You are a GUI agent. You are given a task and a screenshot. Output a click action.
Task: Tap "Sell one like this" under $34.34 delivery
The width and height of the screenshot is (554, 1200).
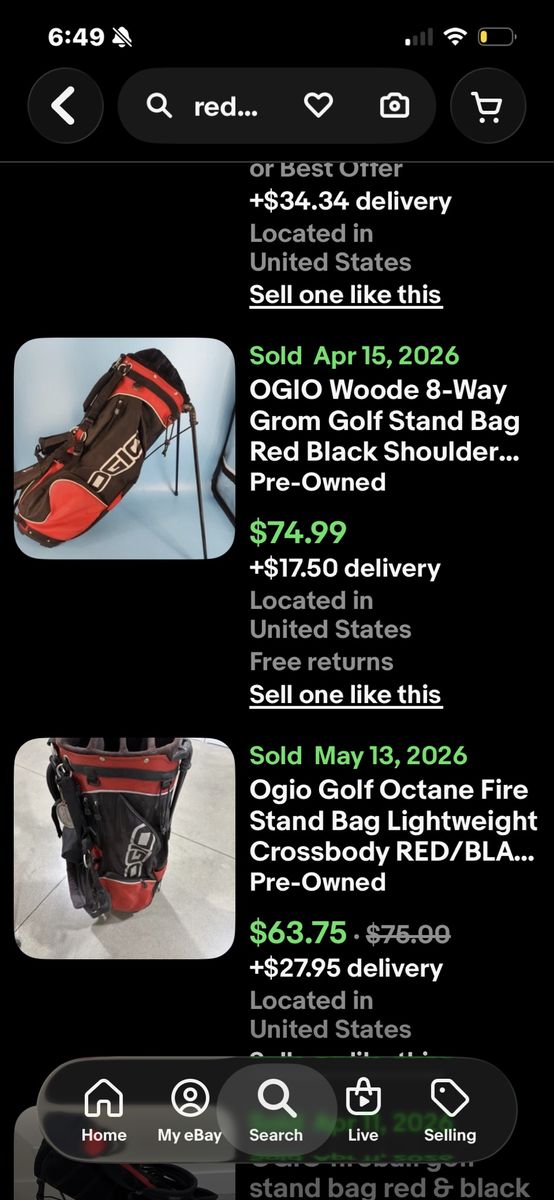coord(345,294)
